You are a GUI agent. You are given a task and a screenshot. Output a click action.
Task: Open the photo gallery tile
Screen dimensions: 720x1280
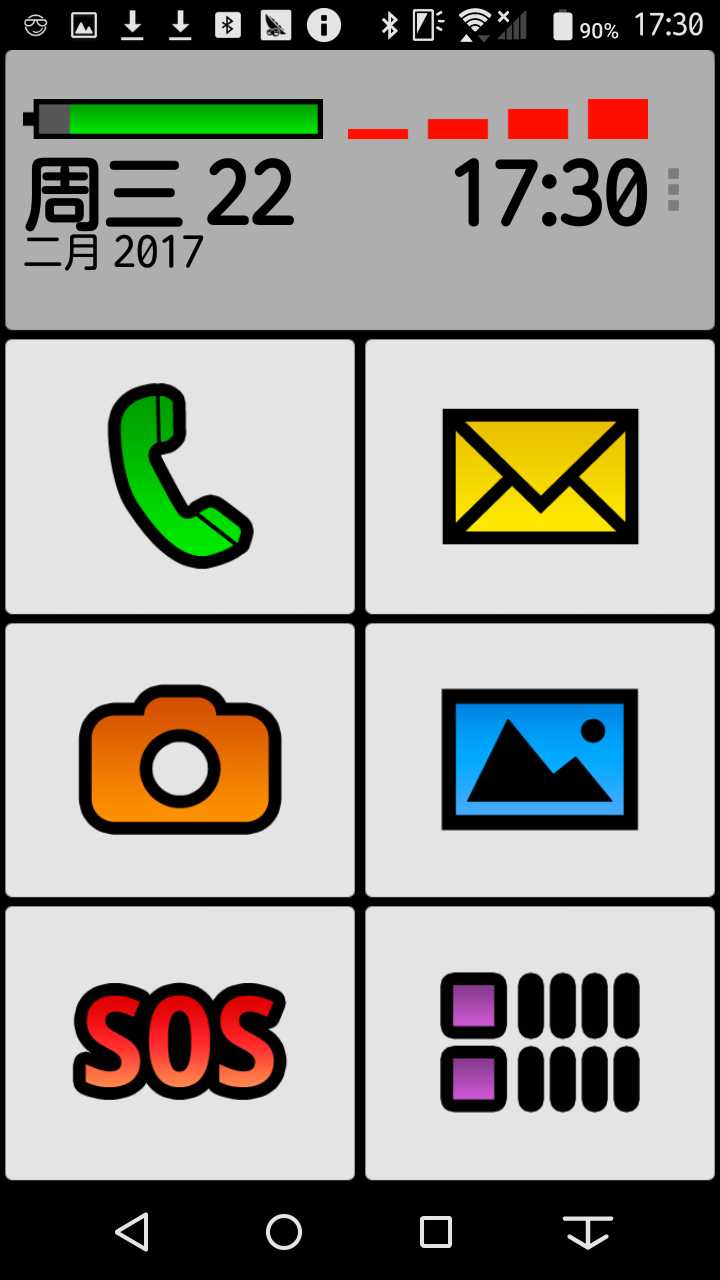coord(540,760)
